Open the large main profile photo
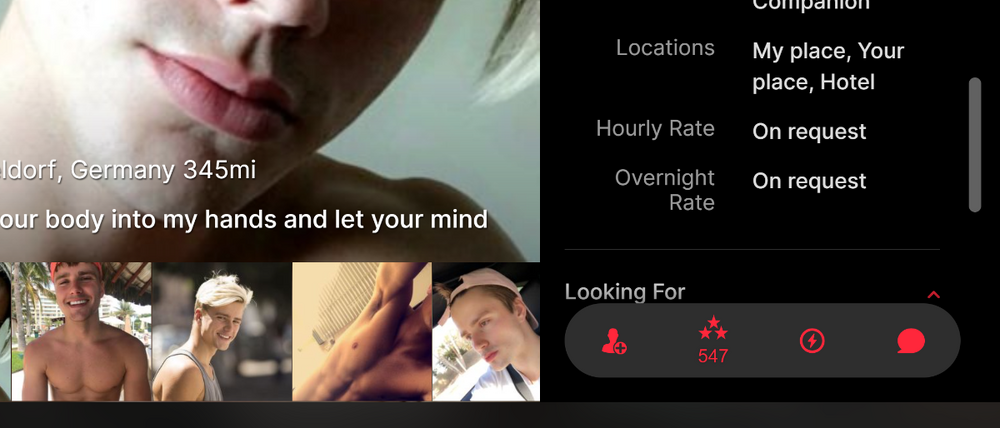Image resolution: width=1000 pixels, height=428 pixels. [270, 90]
